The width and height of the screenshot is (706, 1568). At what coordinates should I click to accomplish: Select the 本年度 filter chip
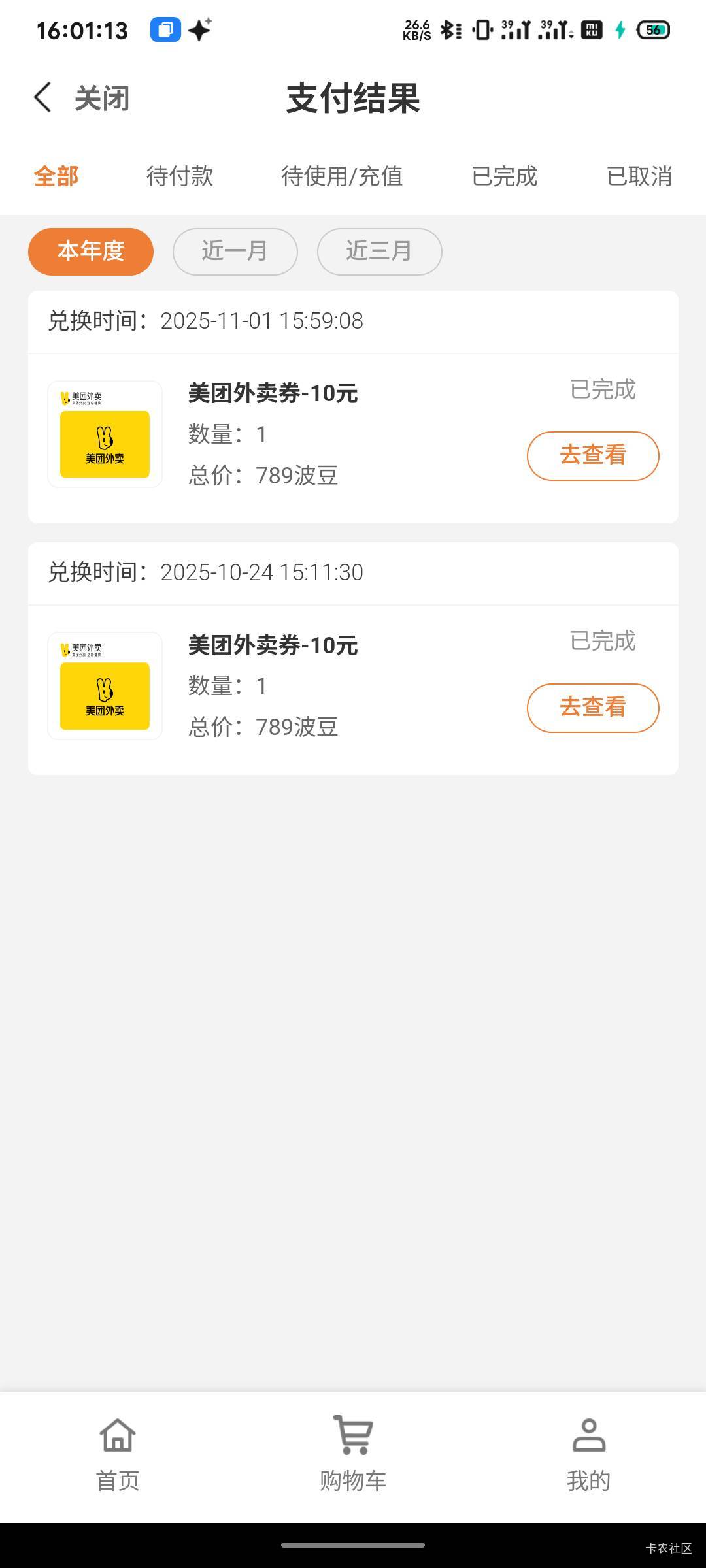point(91,252)
